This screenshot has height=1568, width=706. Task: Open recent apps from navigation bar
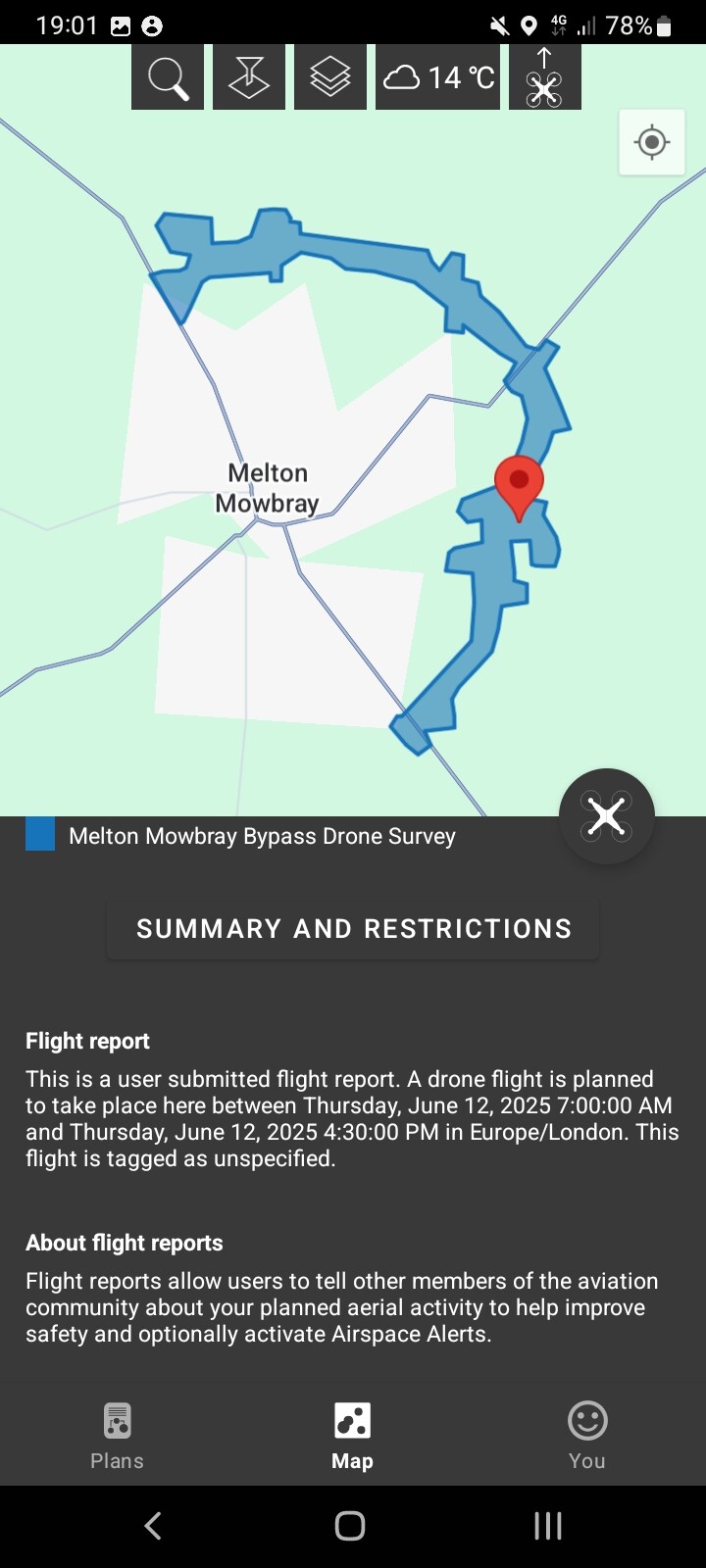pos(548,1526)
